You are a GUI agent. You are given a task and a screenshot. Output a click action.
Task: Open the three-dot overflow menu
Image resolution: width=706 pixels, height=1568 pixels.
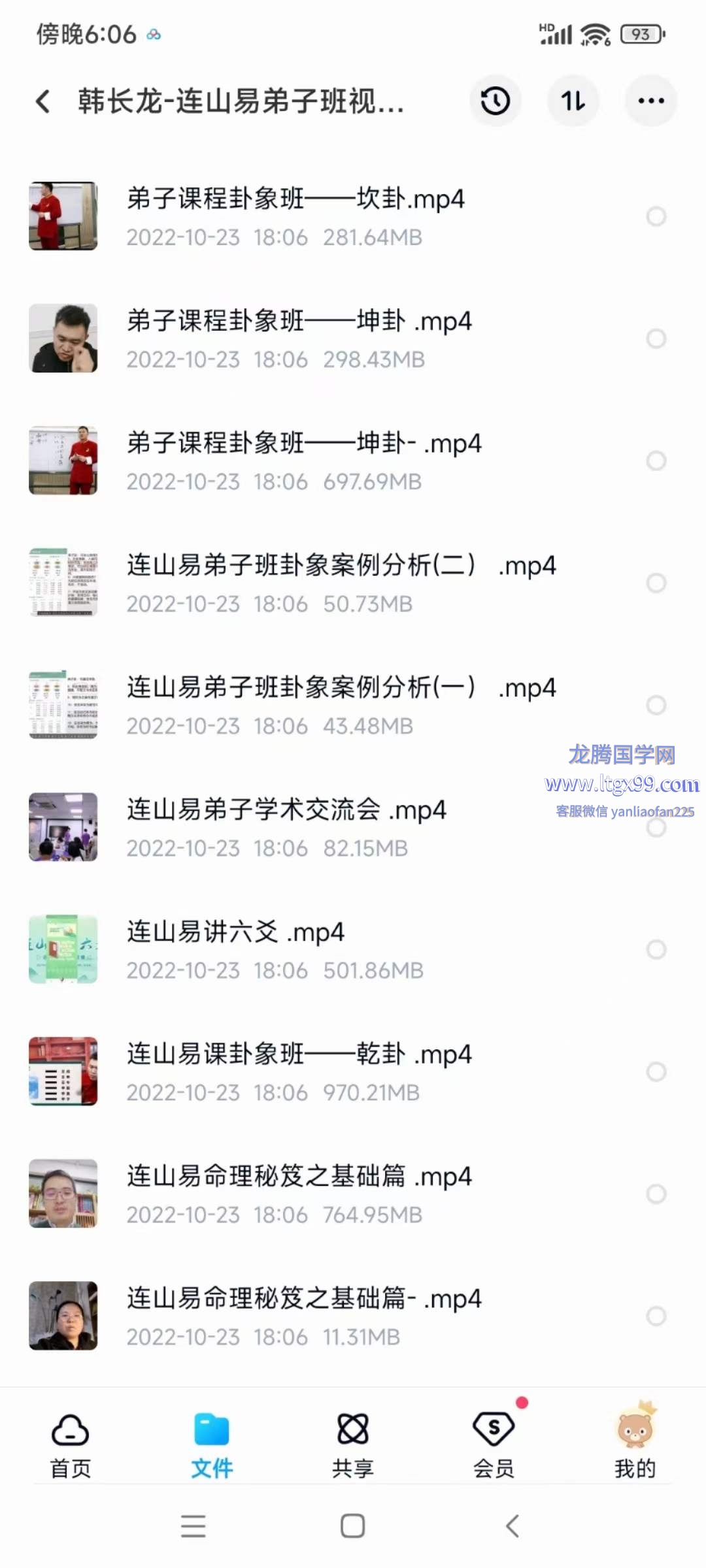(x=650, y=101)
